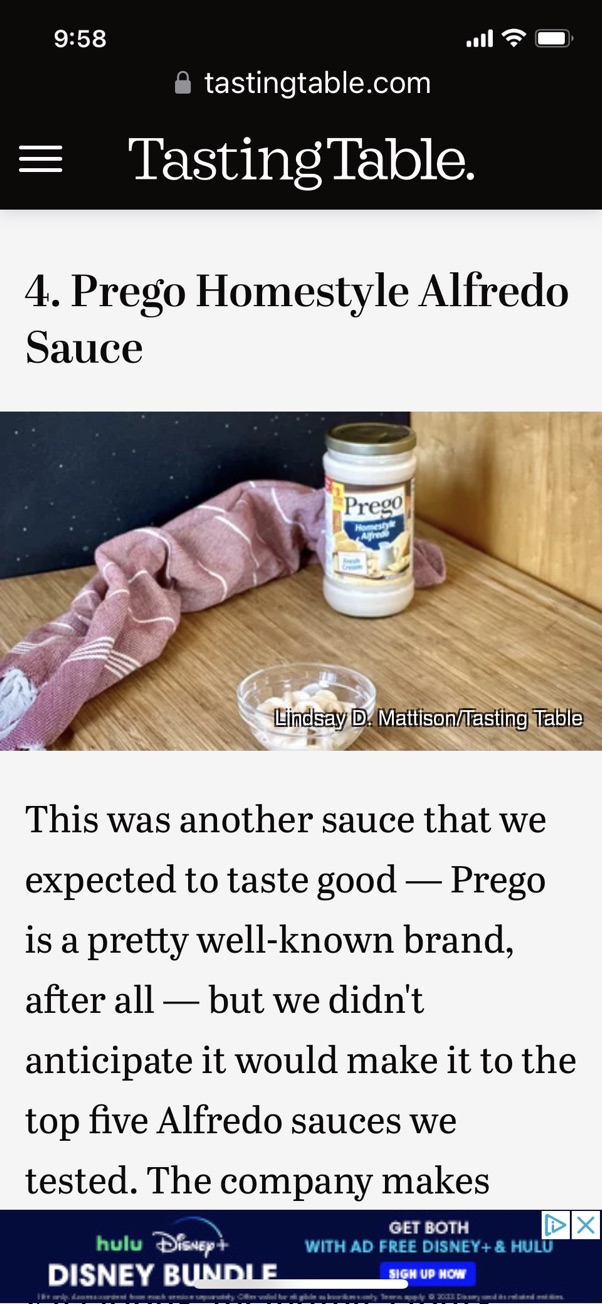Viewport: 602px width, 1304px height.
Task: Tap the tastingtable.com address bar
Action: point(302,83)
